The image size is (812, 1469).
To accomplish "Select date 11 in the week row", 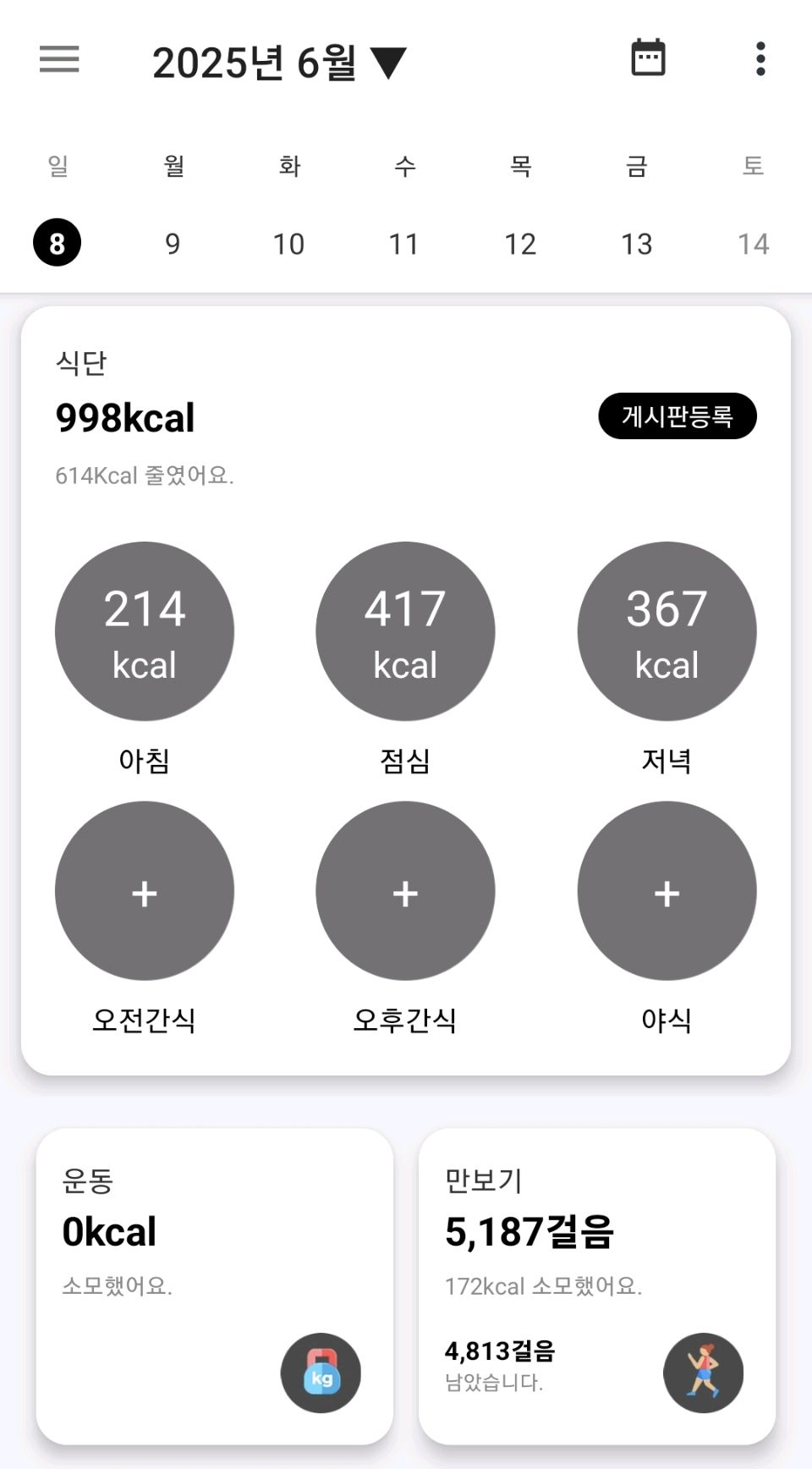I will (403, 244).
